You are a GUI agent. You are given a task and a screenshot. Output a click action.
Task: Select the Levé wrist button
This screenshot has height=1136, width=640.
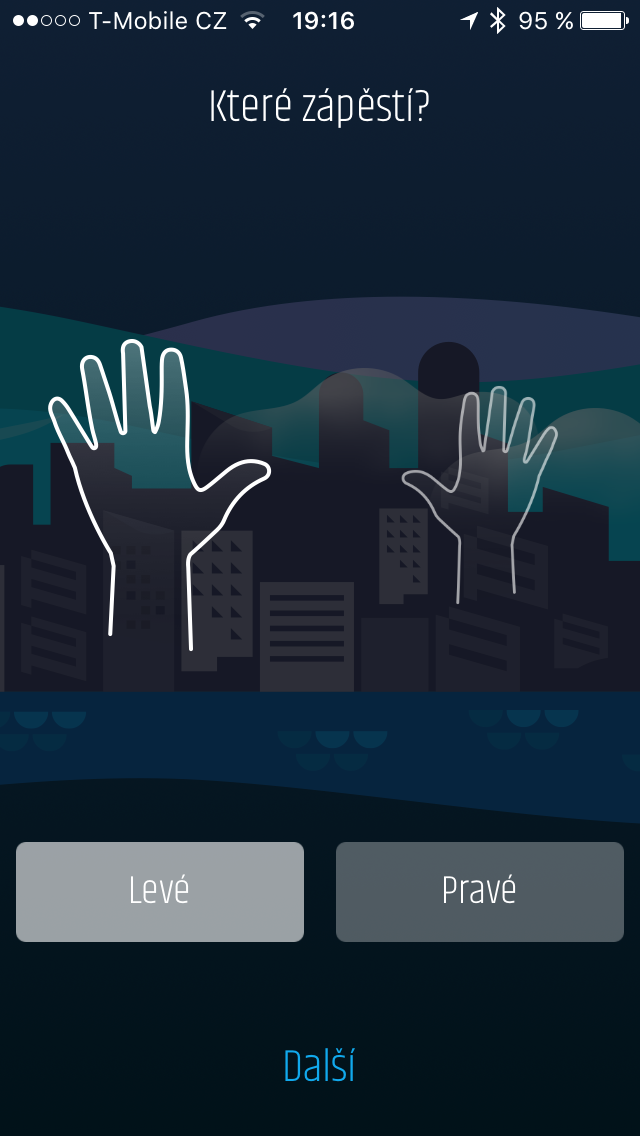(159, 891)
